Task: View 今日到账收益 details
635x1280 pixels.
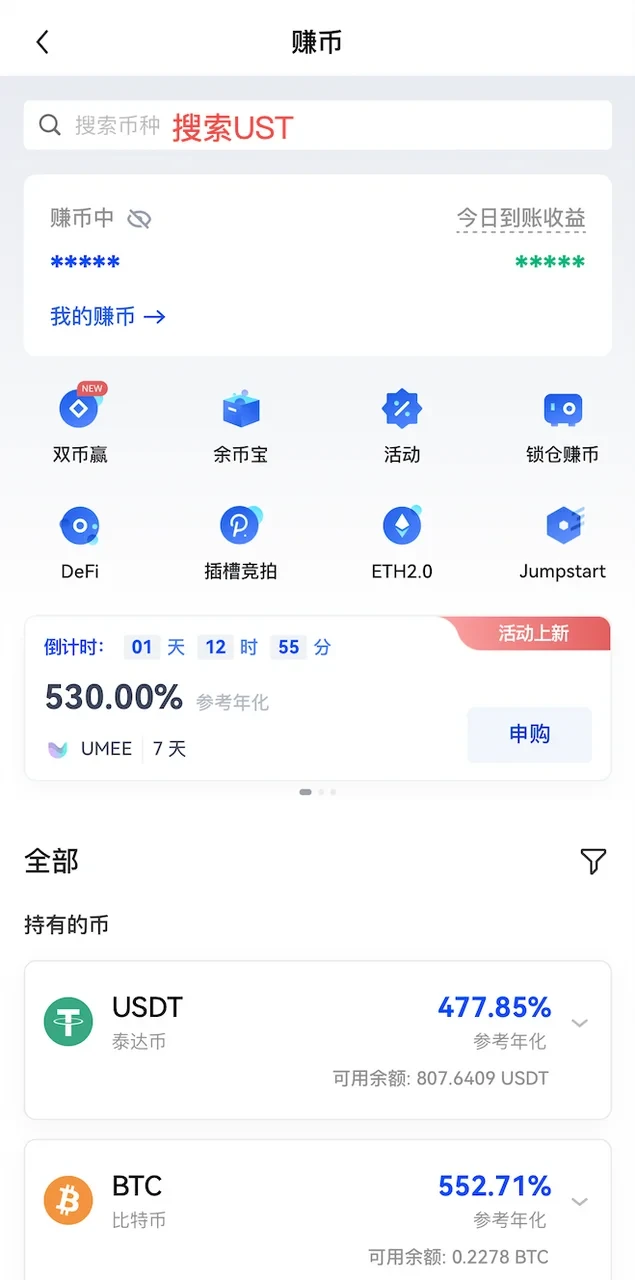Action: coord(520,219)
